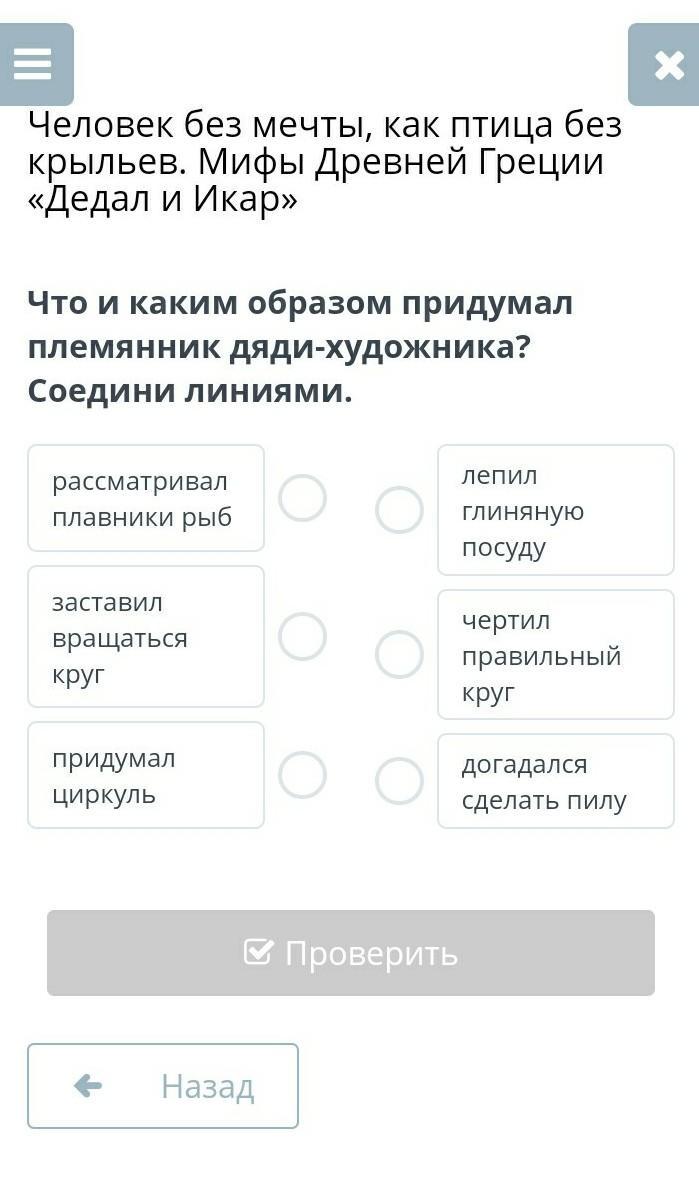Select the circle next to 'придумал циркуль'

[302, 775]
